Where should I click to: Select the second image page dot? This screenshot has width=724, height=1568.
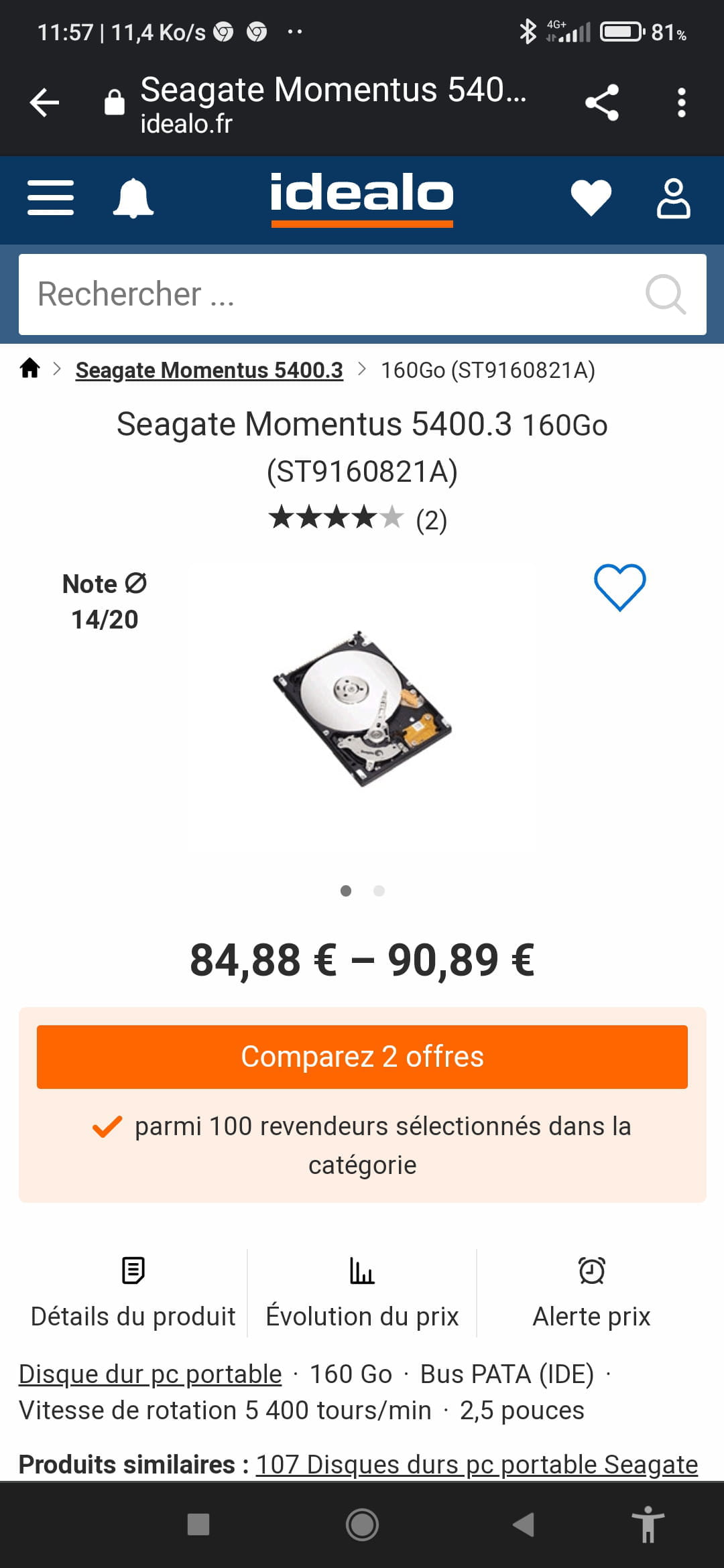[379, 891]
